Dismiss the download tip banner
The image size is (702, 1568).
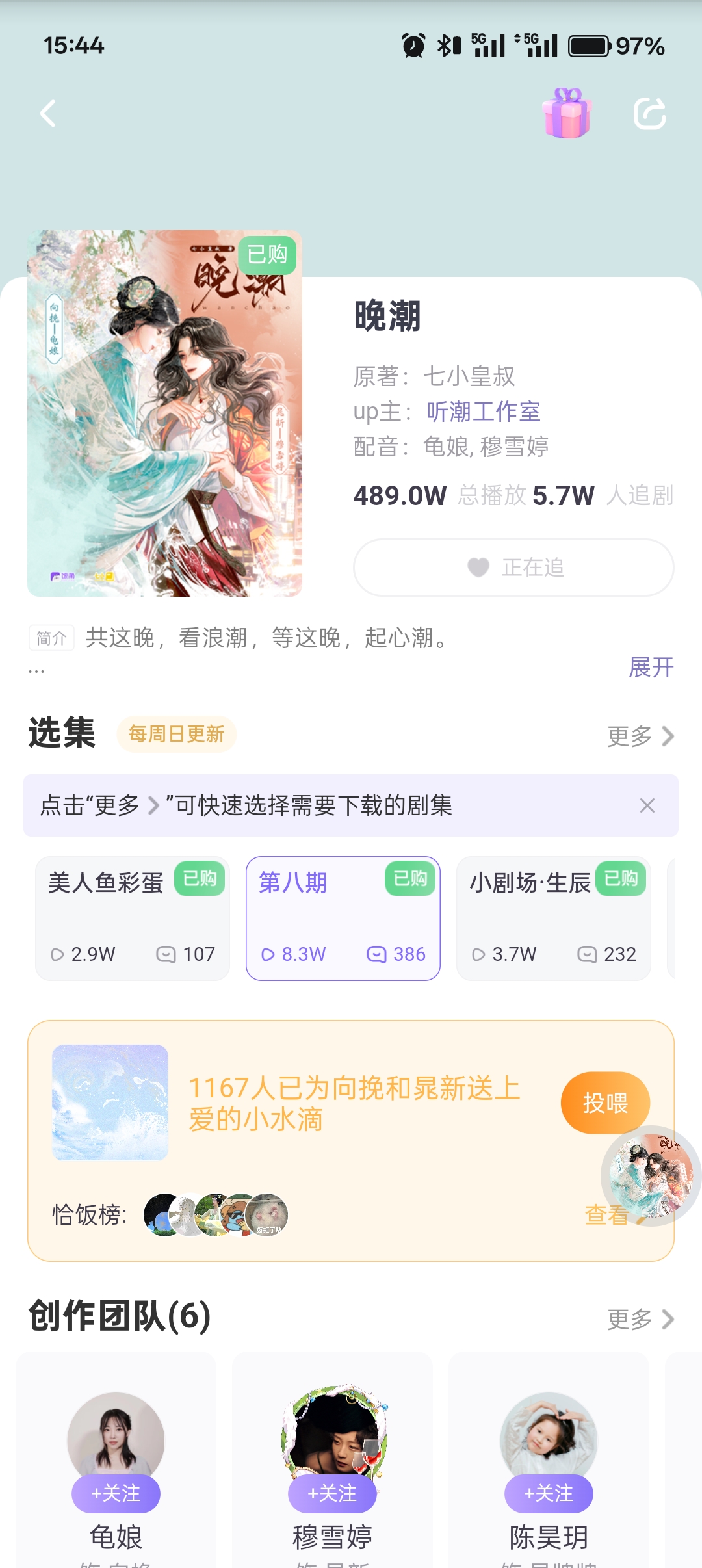coord(647,805)
